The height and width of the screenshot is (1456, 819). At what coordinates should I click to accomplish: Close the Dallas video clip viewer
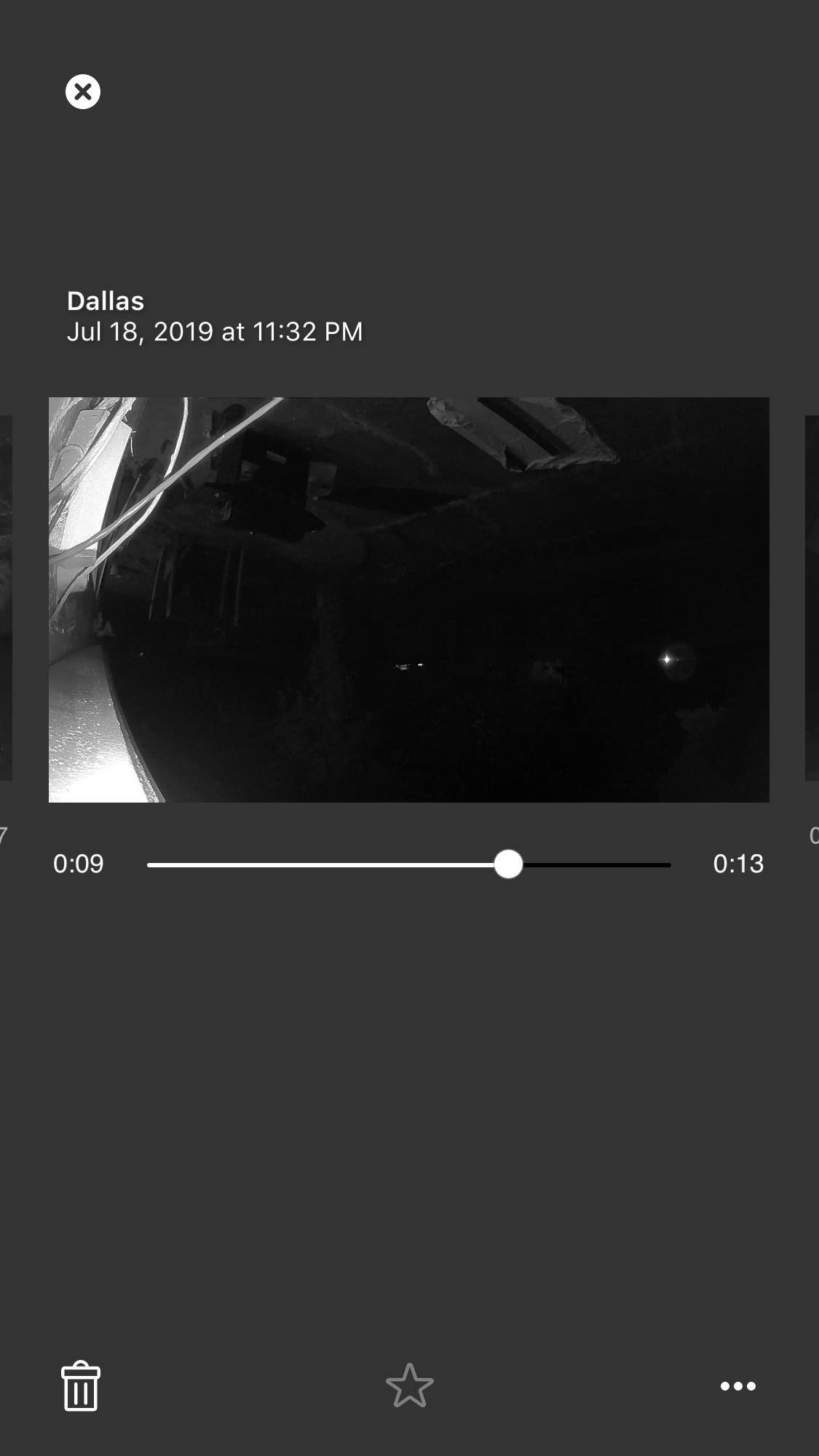pyautogui.click(x=83, y=92)
